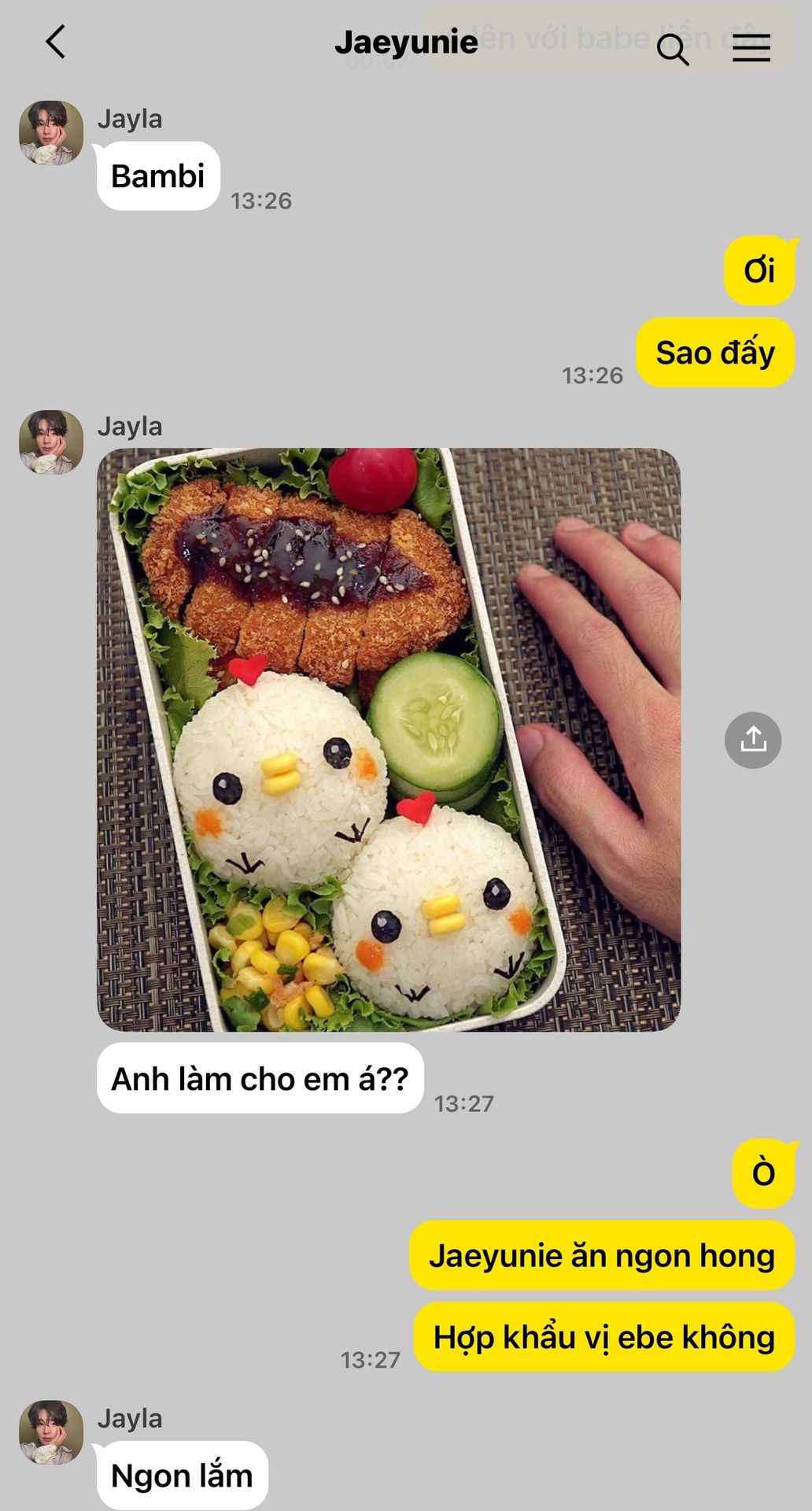This screenshot has height=1511, width=812.
Task: Open the bento lunchbox photo
Action: [x=388, y=739]
